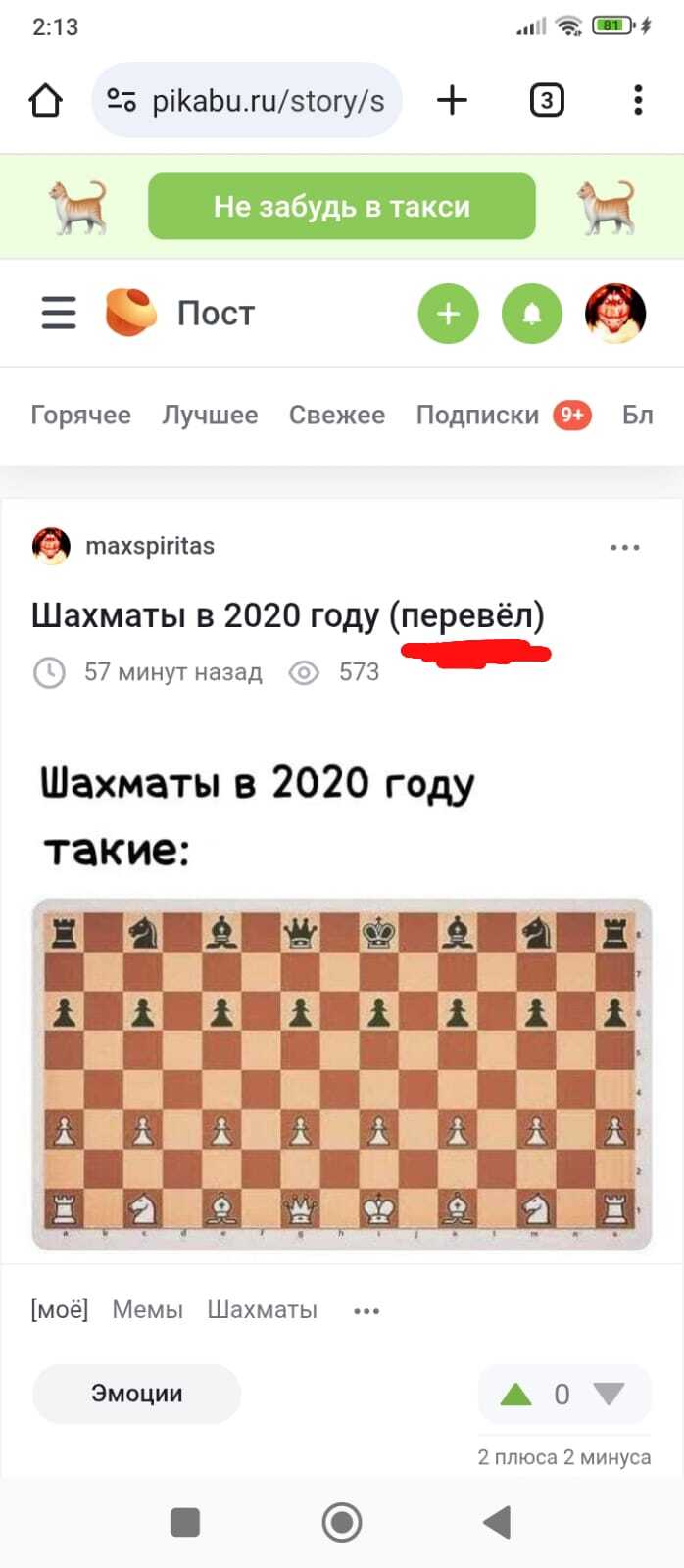Go to the browser home page
This screenshot has width=684, height=1568.
click(x=46, y=100)
